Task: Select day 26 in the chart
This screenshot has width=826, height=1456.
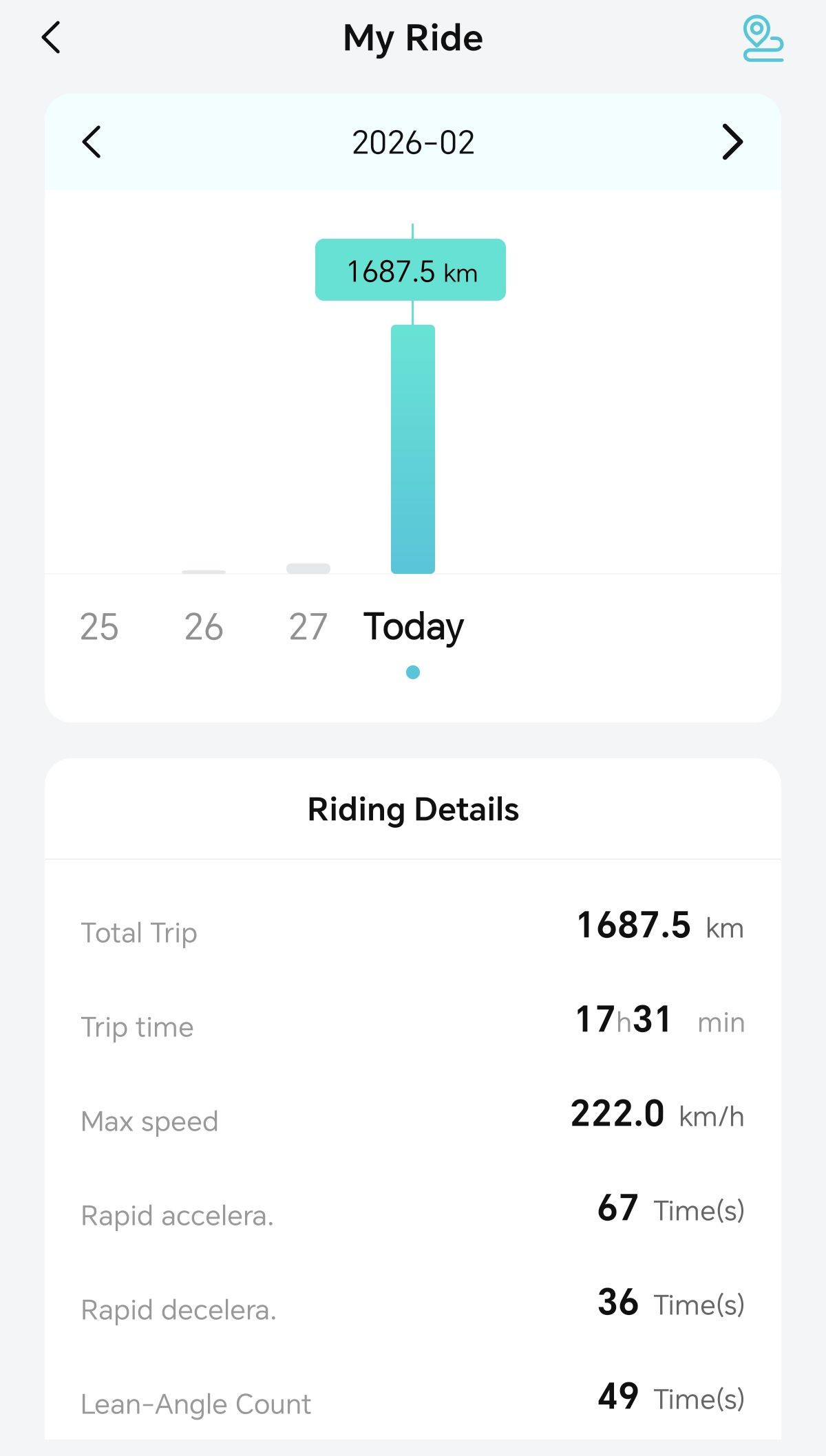Action: click(x=204, y=627)
